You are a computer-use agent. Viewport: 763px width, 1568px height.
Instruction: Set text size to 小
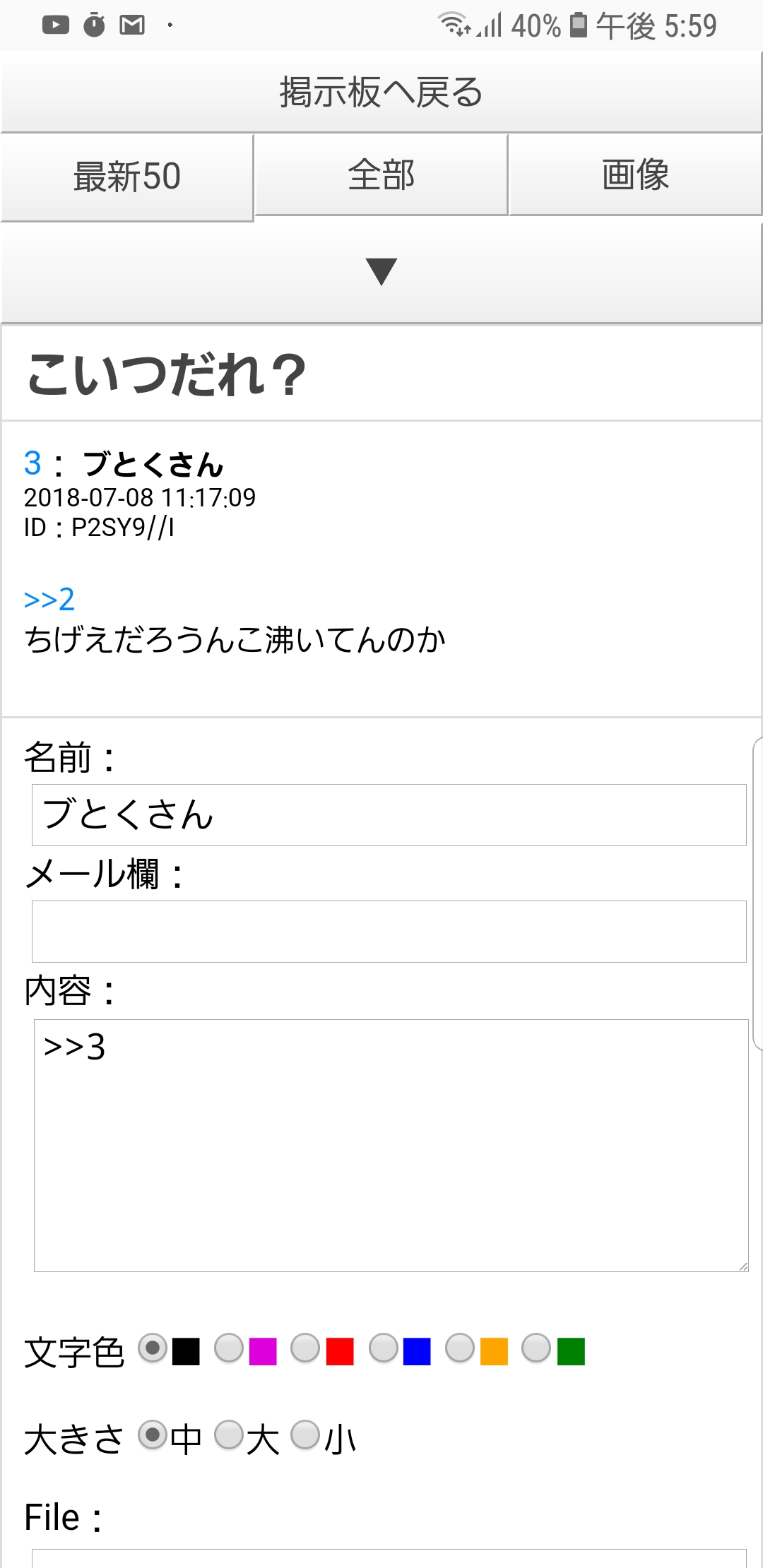pos(305,1435)
